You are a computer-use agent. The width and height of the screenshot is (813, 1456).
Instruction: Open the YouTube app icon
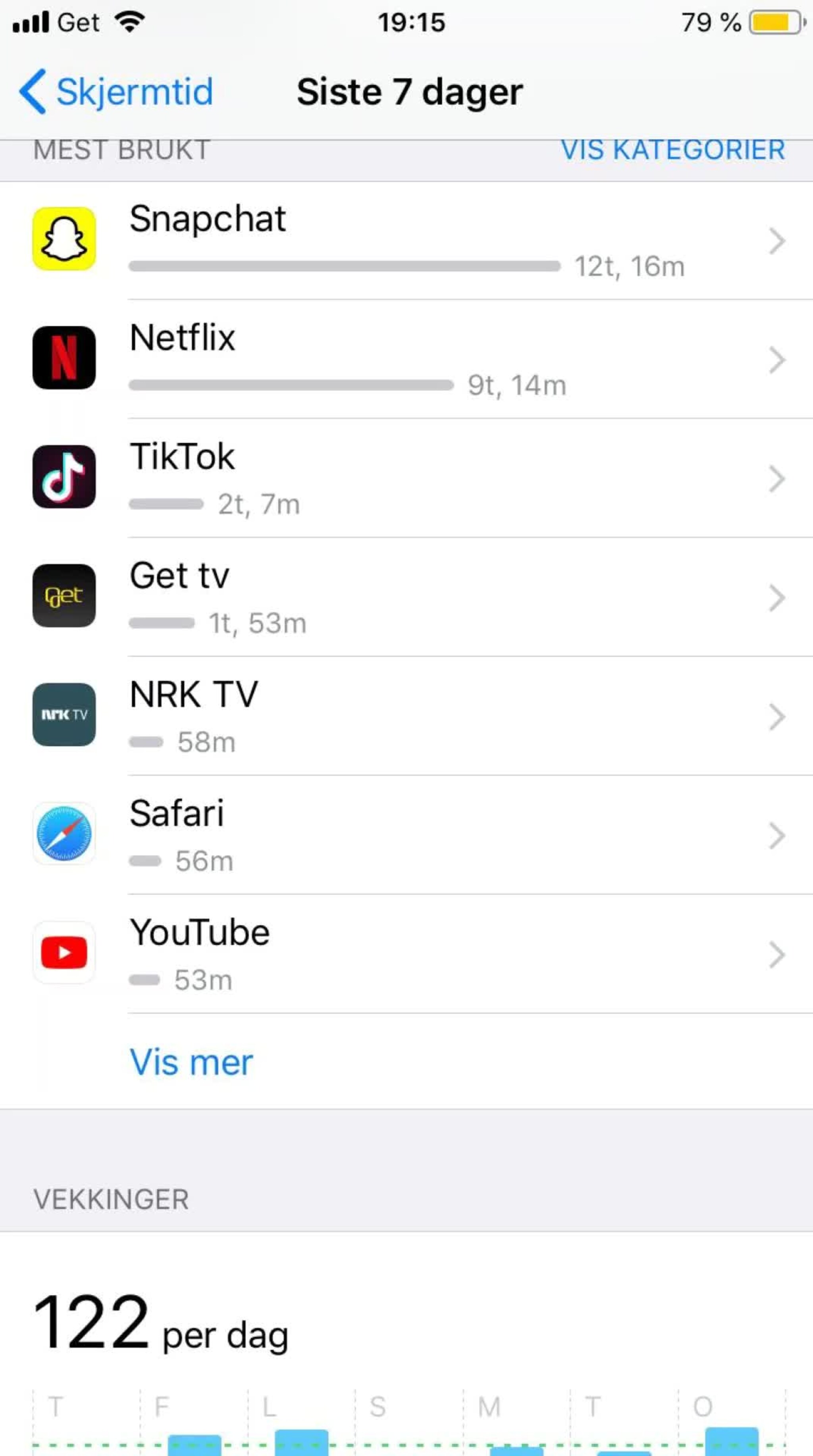point(64,953)
